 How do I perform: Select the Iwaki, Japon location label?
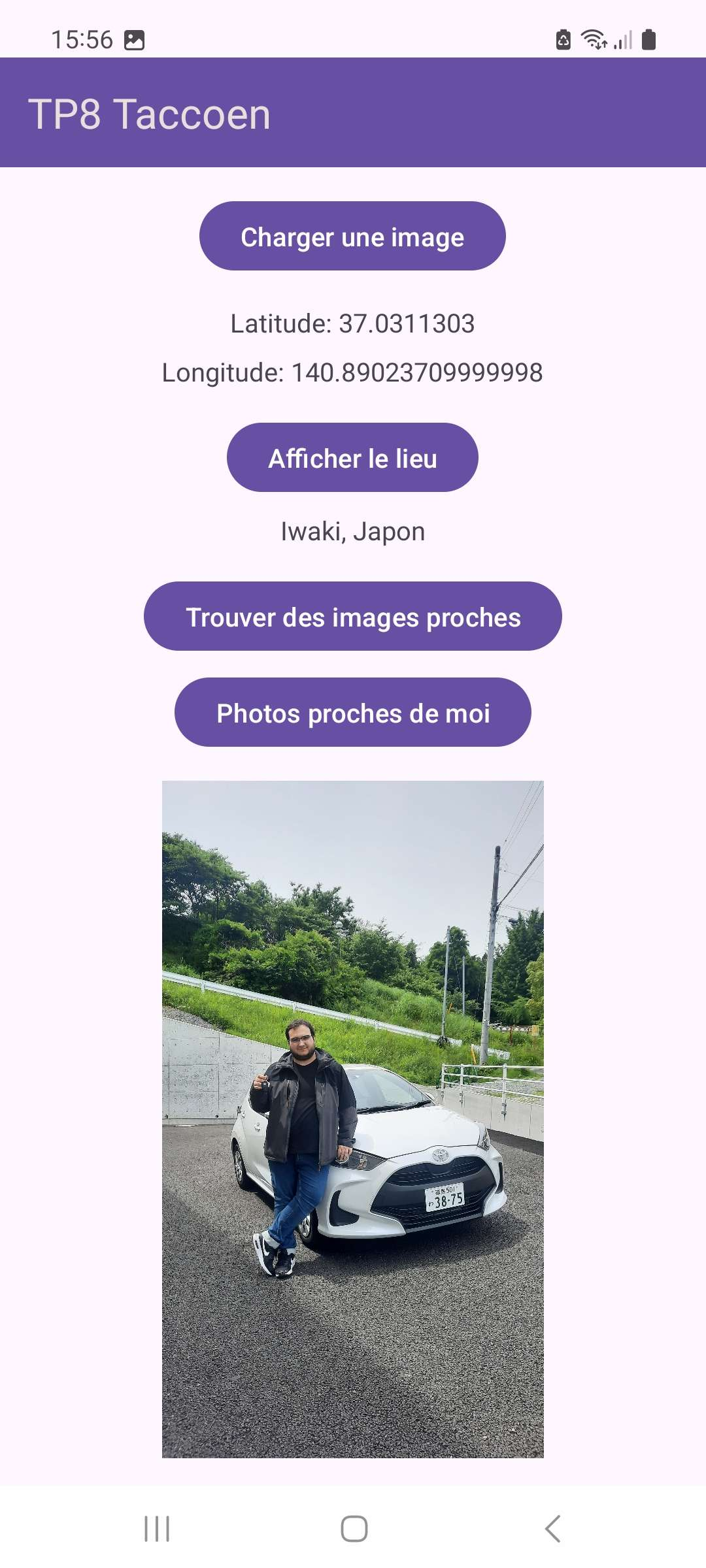353,531
